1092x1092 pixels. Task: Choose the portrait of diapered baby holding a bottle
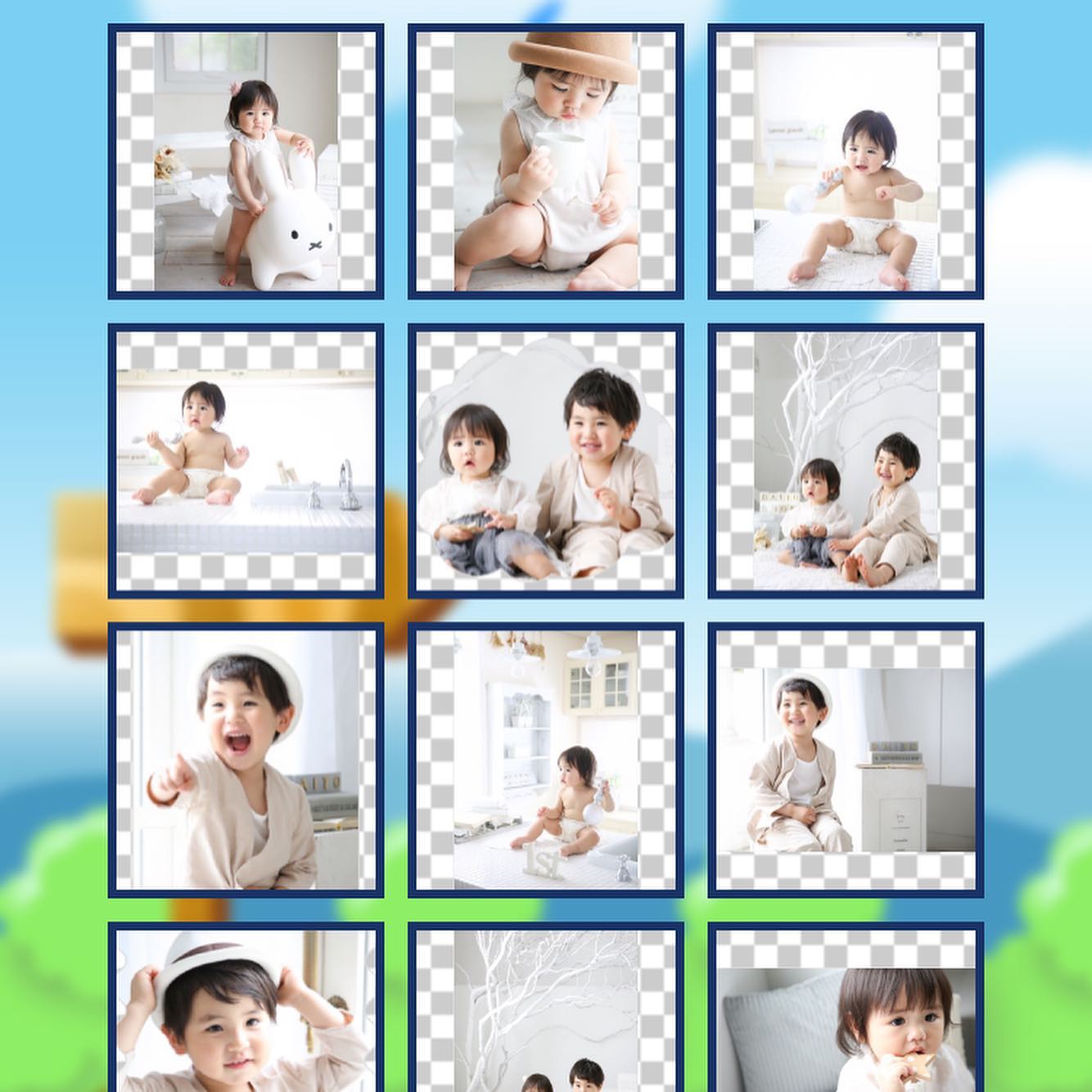pos(846,162)
